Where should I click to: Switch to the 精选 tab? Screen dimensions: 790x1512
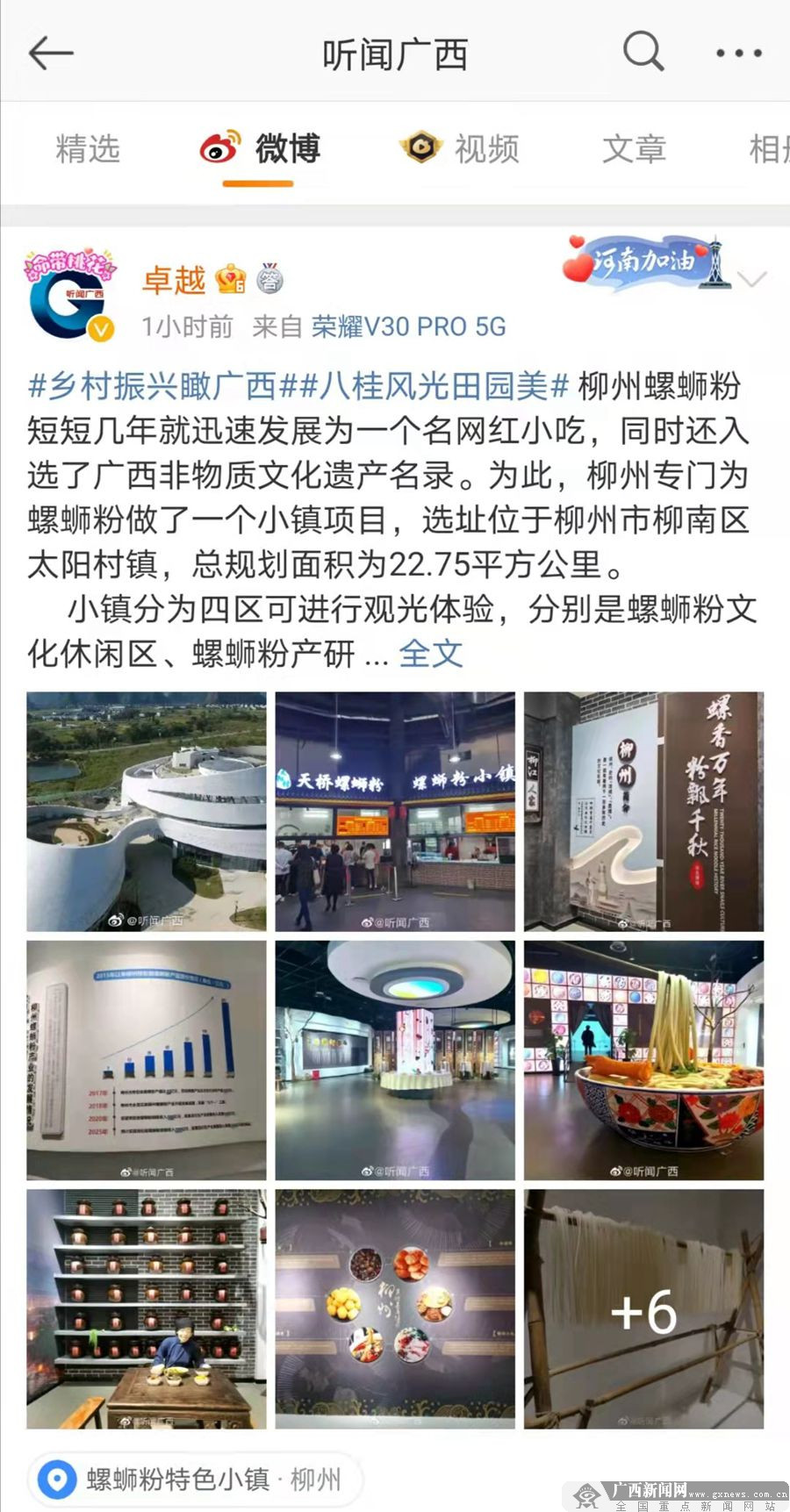tap(87, 149)
